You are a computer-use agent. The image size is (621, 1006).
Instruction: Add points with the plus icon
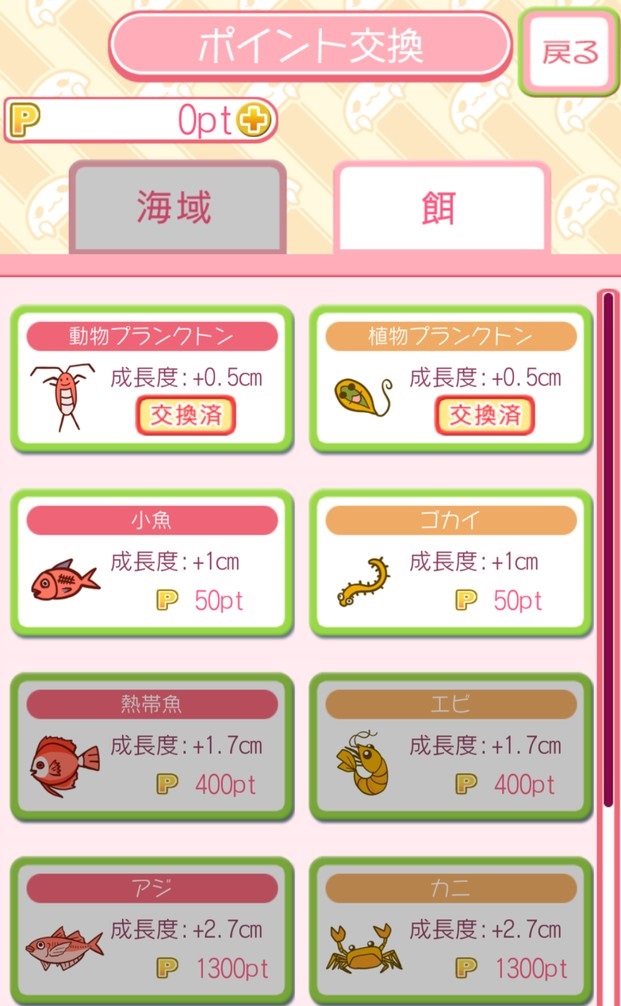254,121
